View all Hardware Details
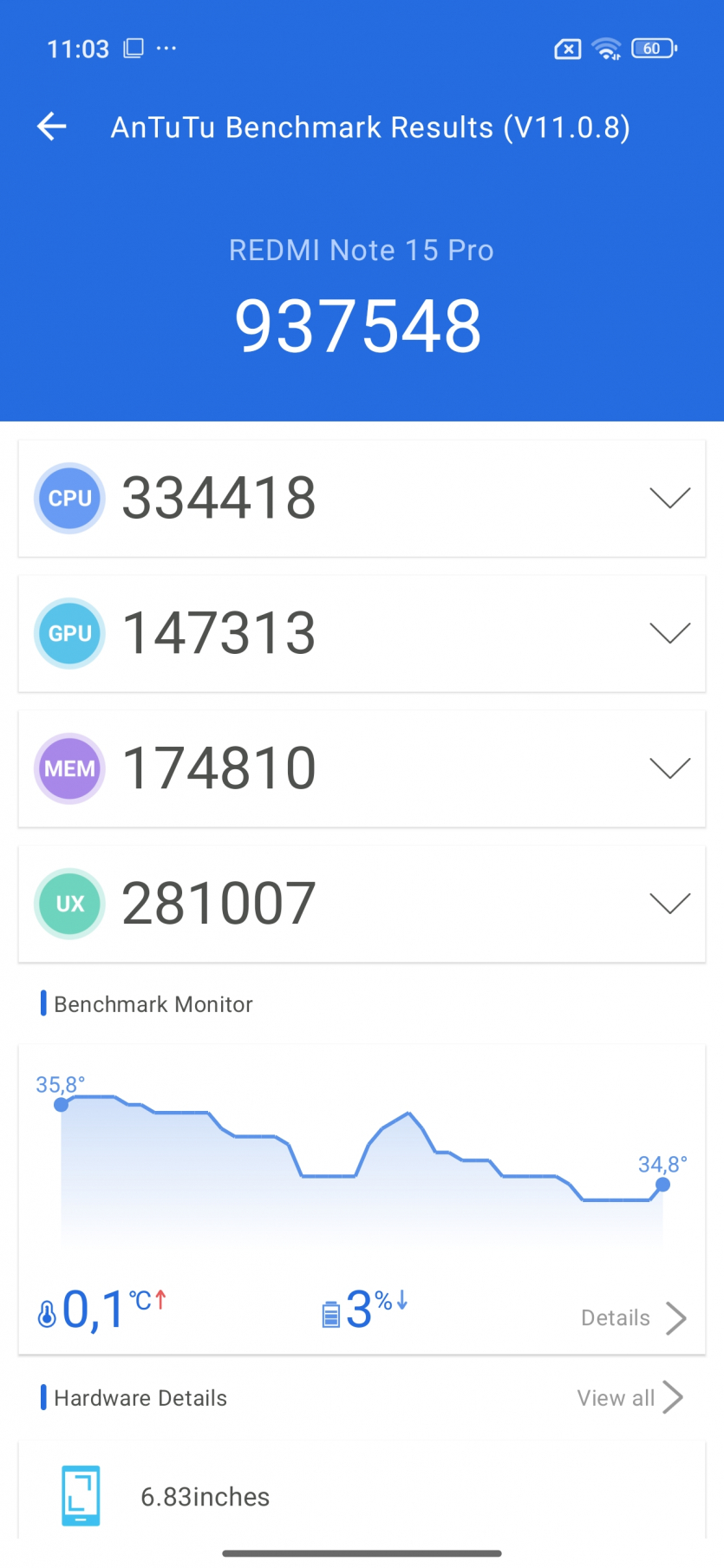This screenshot has width=724, height=1568. pyautogui.click(x=629, y=1398)
